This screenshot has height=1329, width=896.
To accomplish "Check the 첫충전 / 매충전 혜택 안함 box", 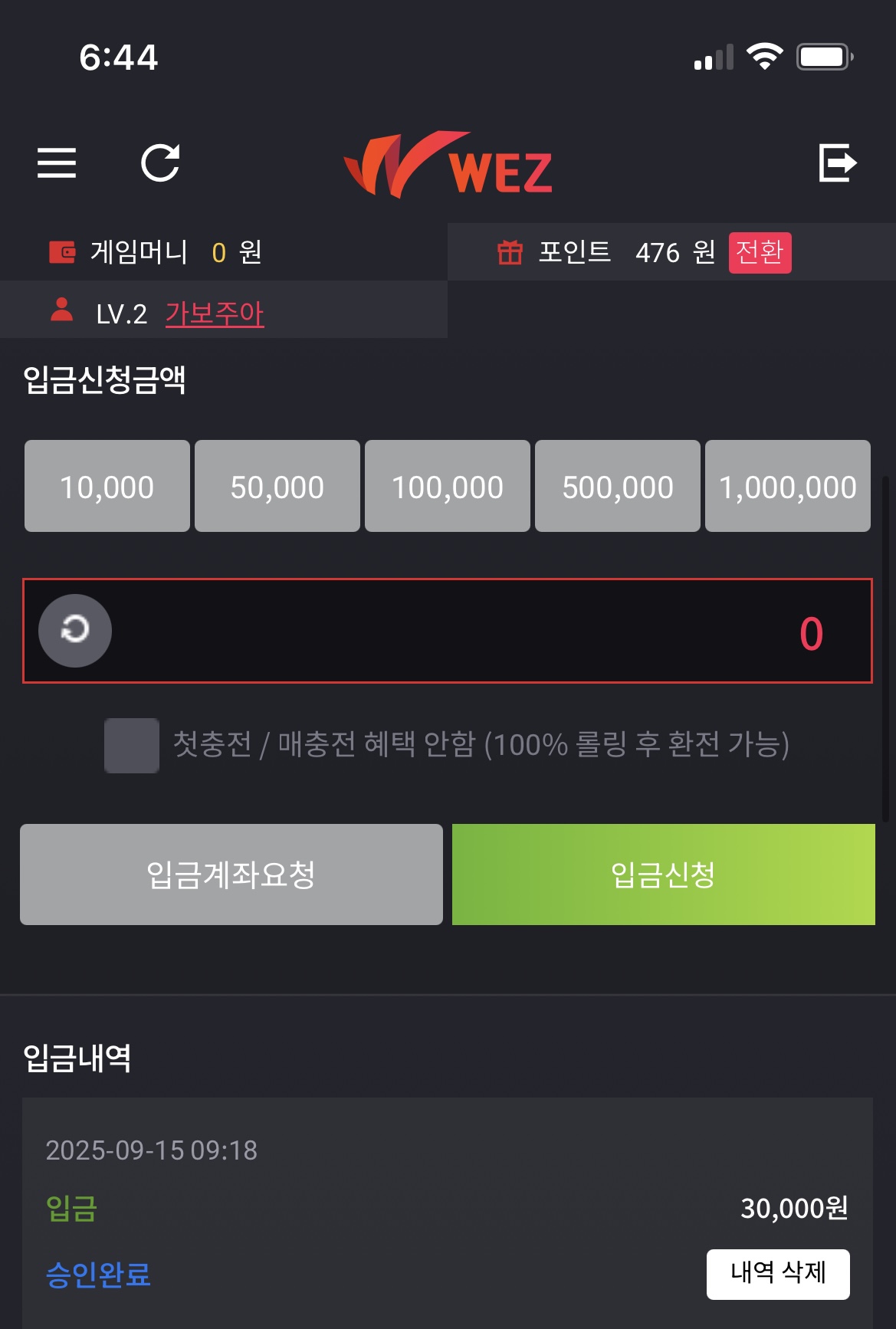I will coord(132,745).
